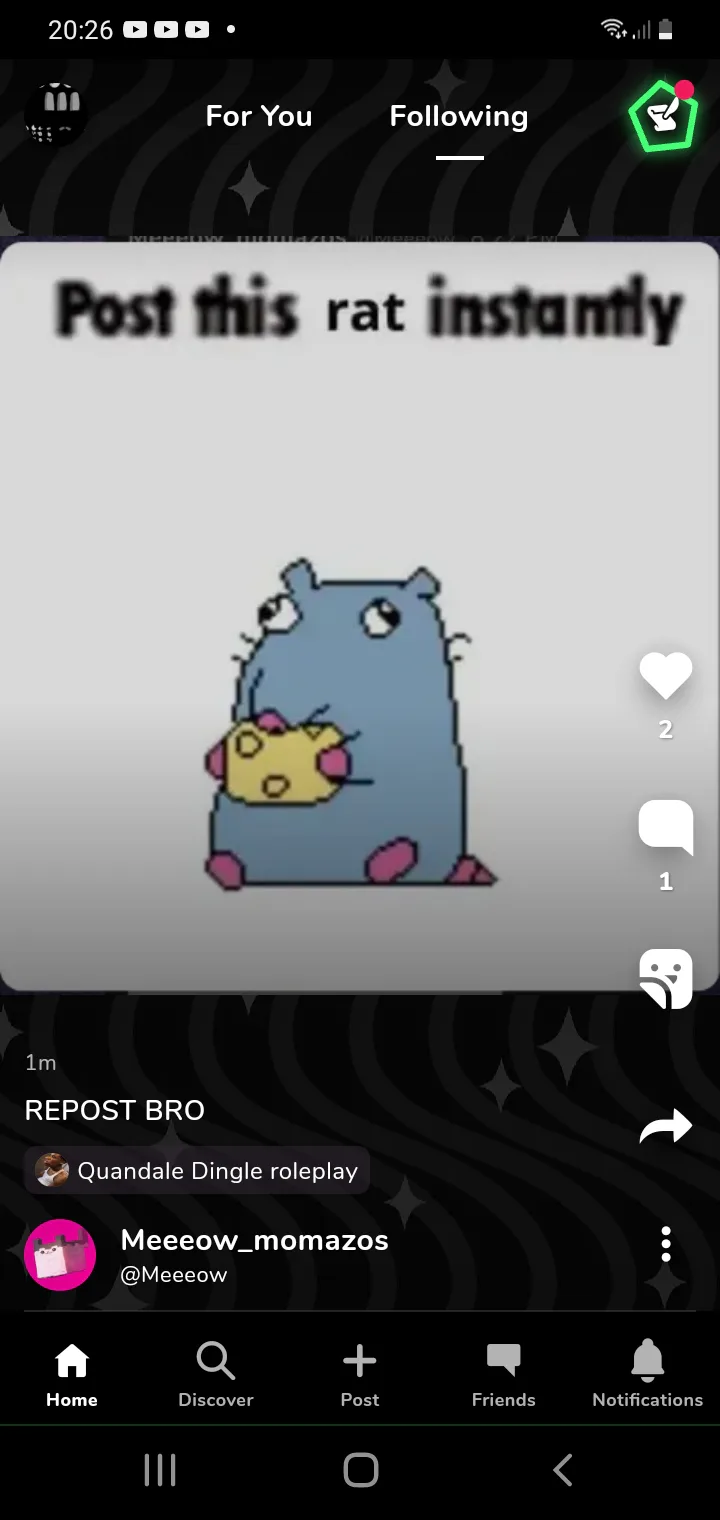Open the Quandale Dingle roleplay community chip
This screenshot has height=1520, width=720.
pyautogui.click(x=197, y=1171)
